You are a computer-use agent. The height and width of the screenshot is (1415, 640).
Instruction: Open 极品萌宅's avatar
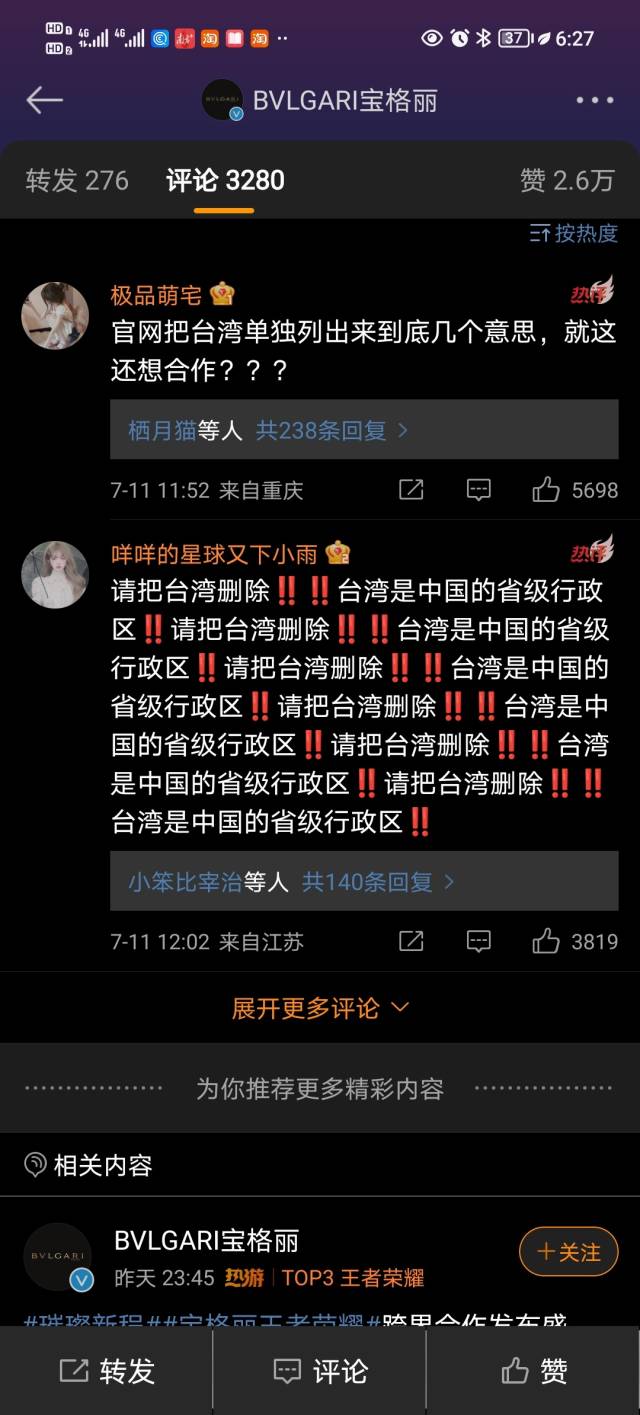pos(55,316)
